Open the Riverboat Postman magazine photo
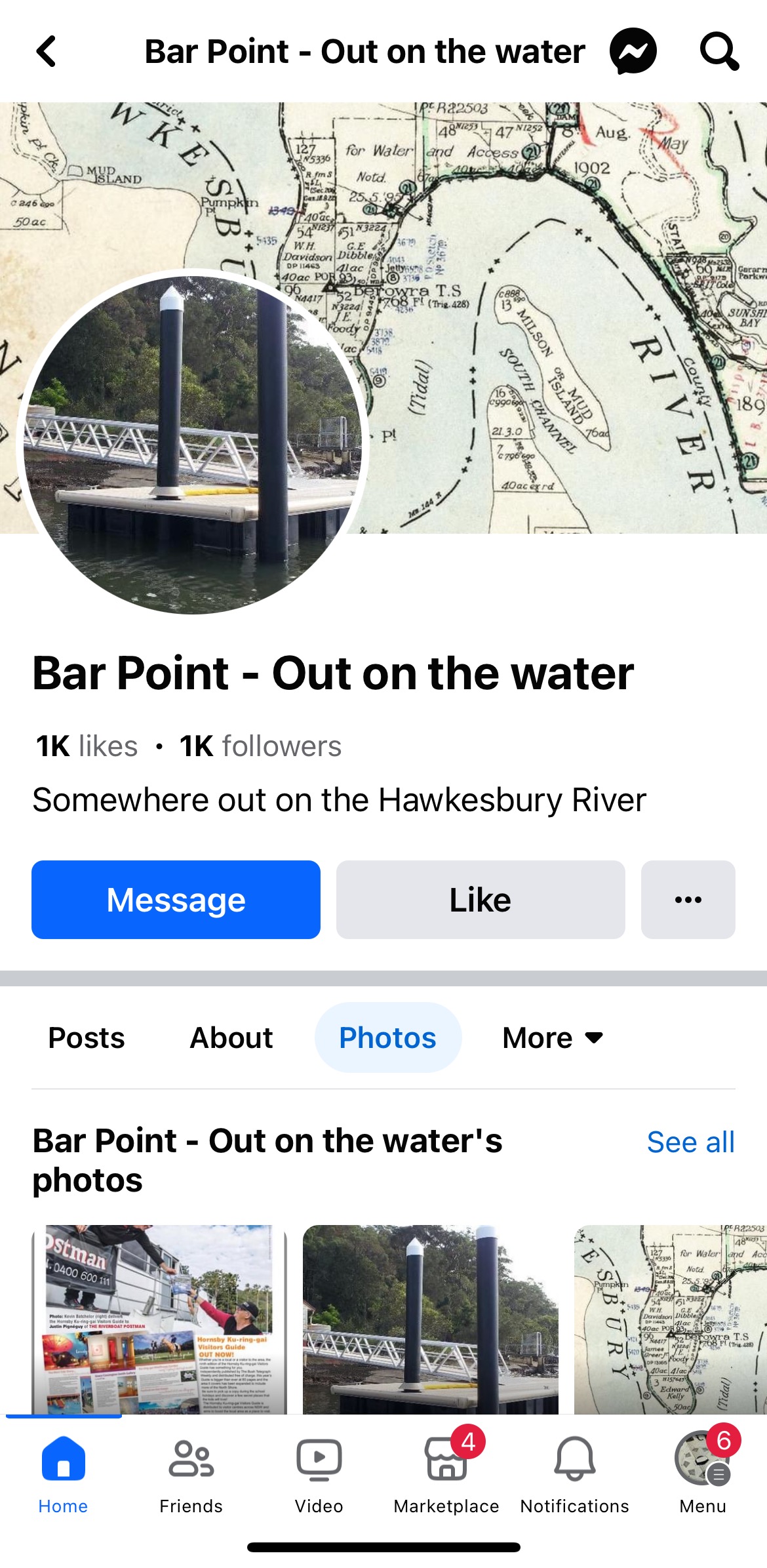767x1568 pixels. [x=159, y=1318]
